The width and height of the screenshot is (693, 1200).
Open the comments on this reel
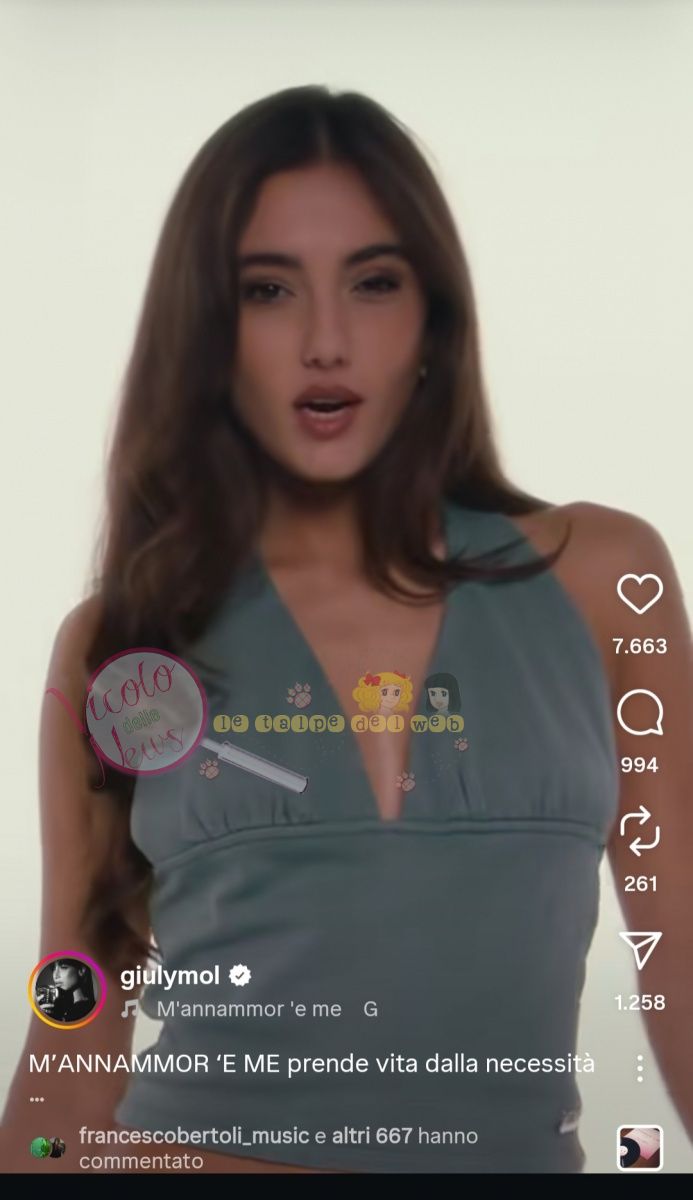pos(639,714)
